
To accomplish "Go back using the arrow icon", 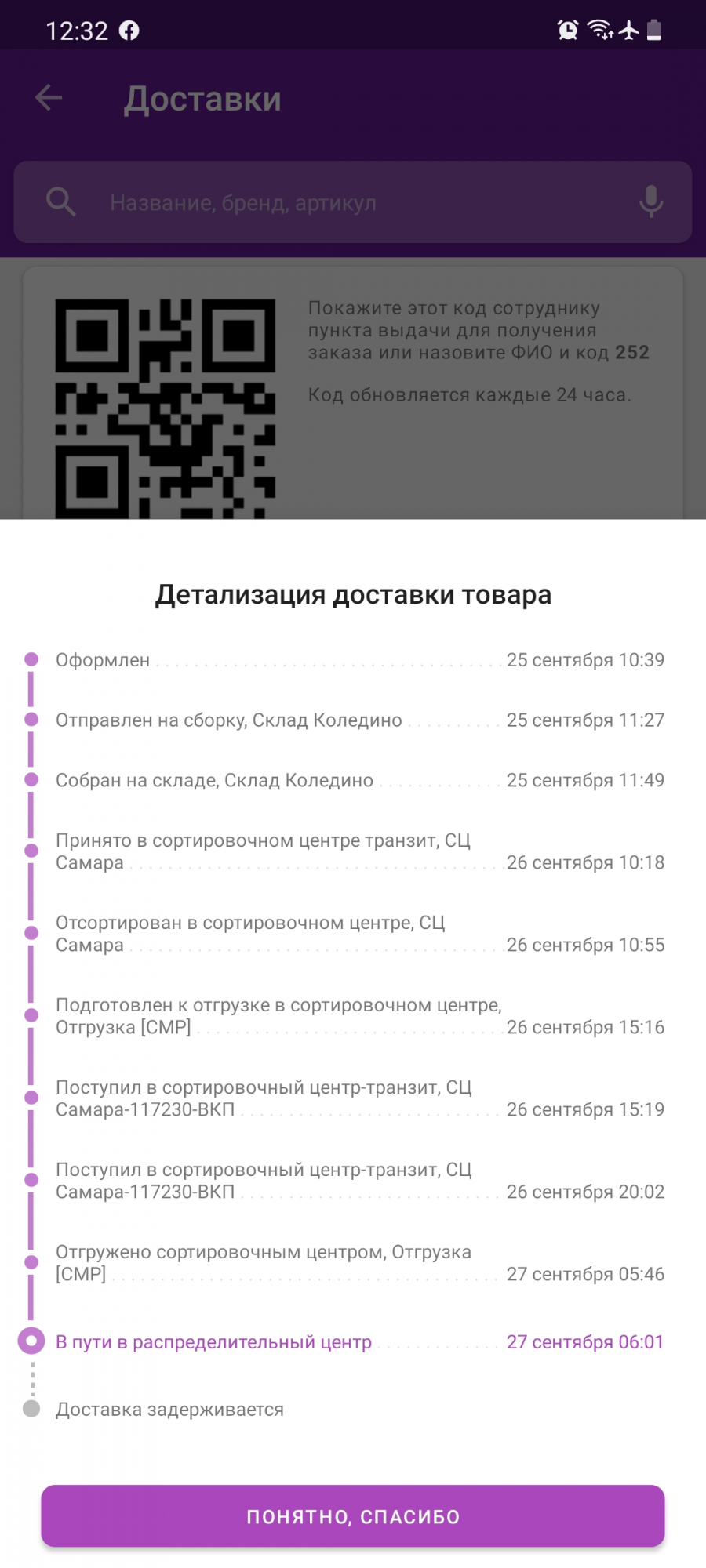I will click(49, 98).
